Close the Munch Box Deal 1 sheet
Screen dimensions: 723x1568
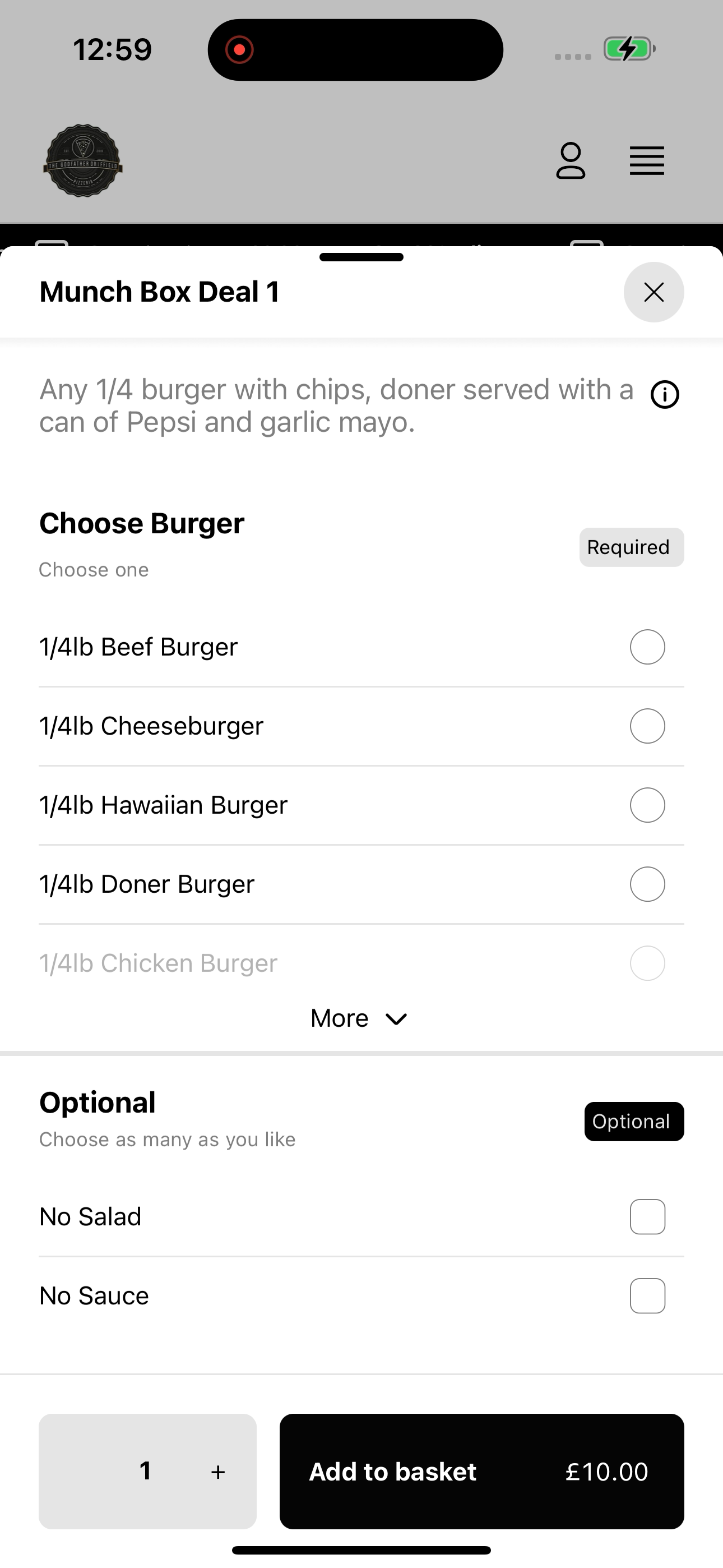click(654, 292)
